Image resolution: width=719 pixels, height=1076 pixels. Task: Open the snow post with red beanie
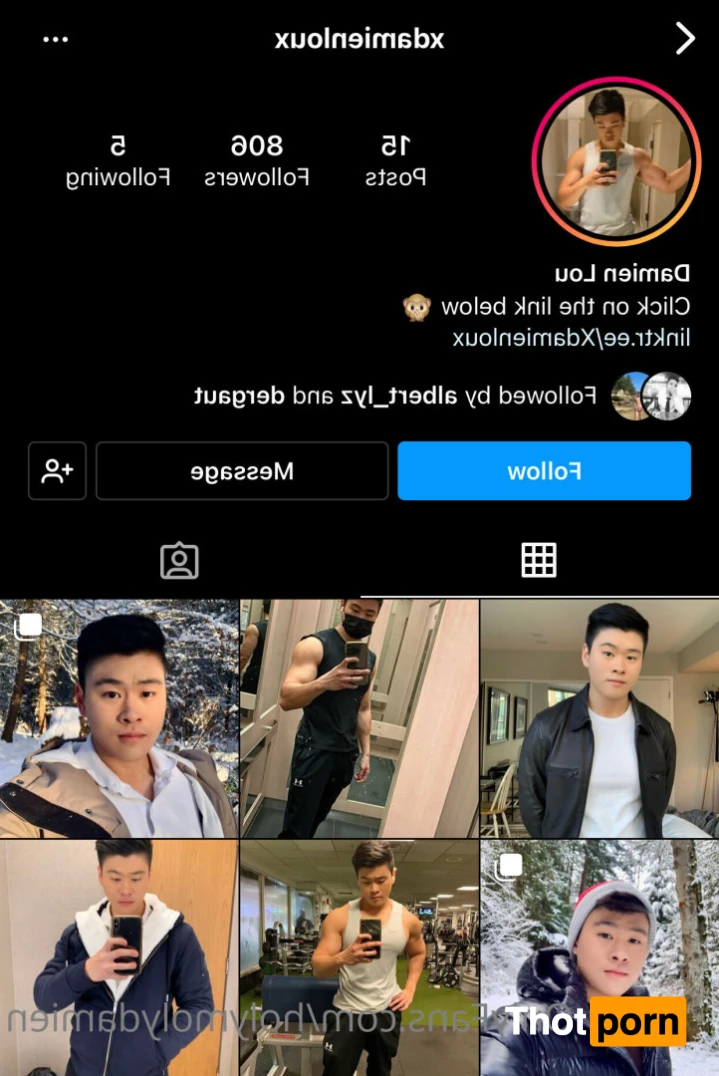[x=599, y=940]
